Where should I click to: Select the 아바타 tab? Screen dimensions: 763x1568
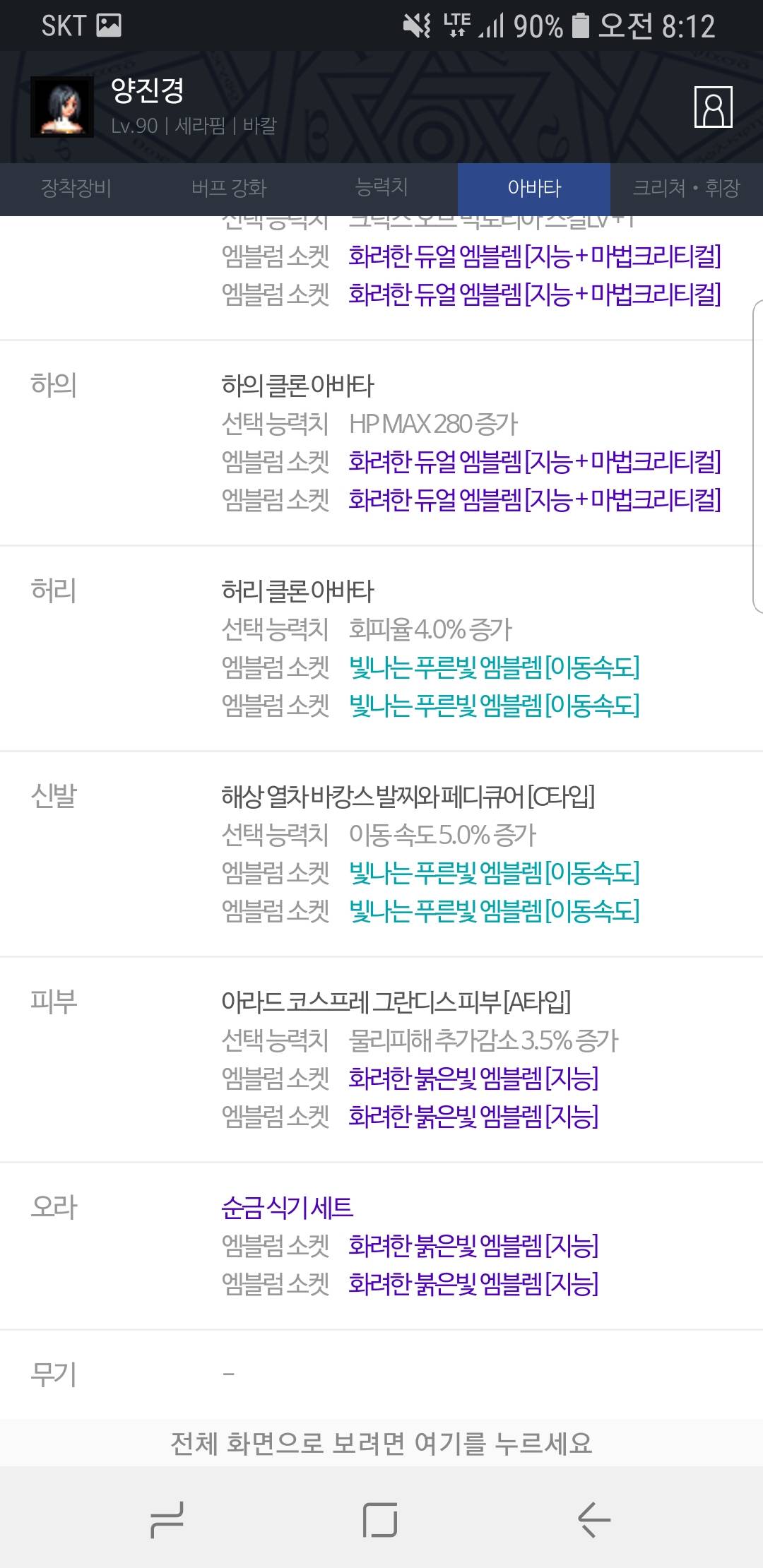point(534,189)
